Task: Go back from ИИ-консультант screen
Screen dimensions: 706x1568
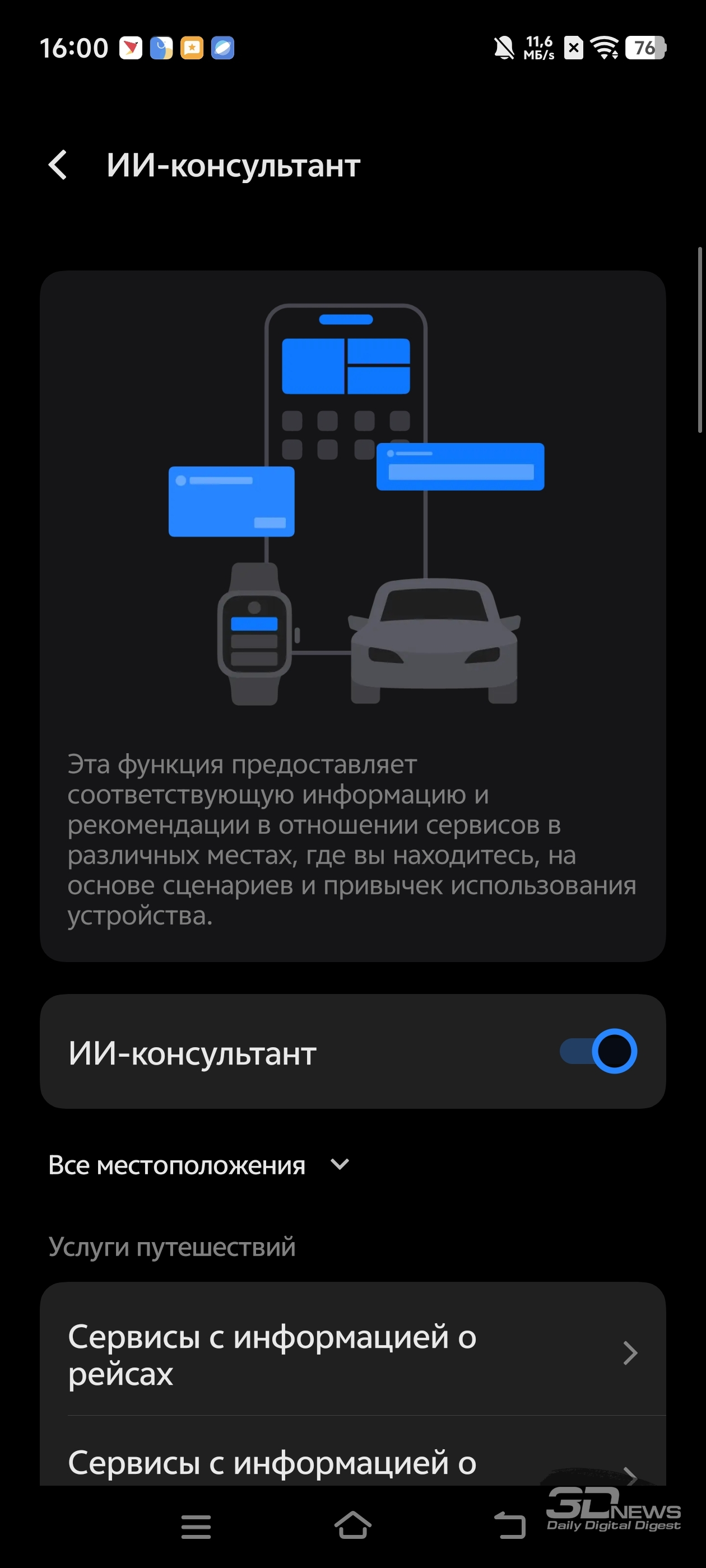Action: click(58, 165)
